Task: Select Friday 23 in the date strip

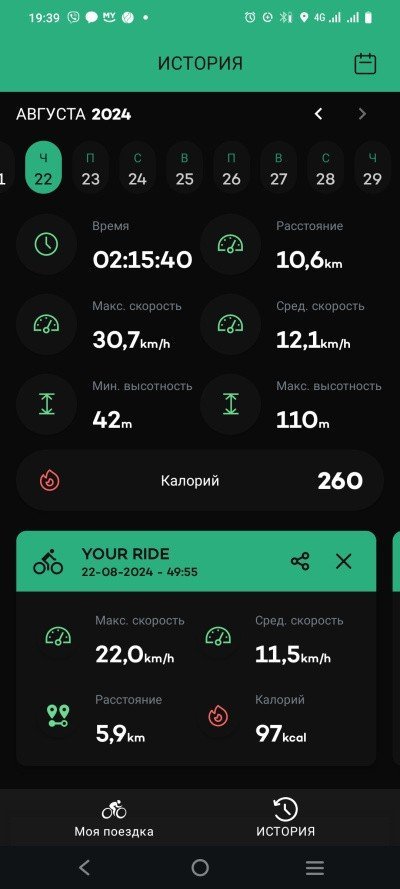Action: [90, 168]
